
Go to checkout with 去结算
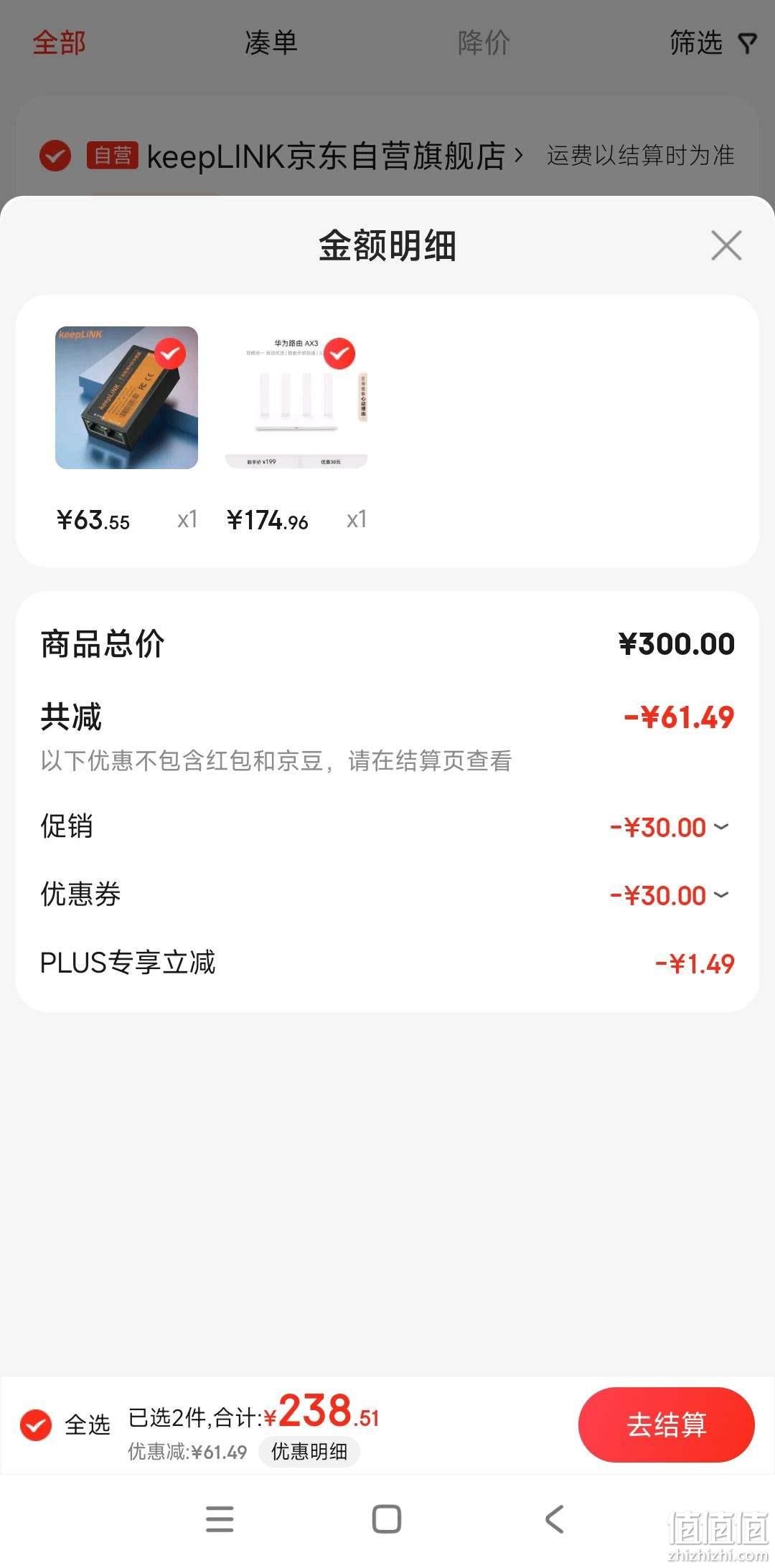(x=666, y=1425)
